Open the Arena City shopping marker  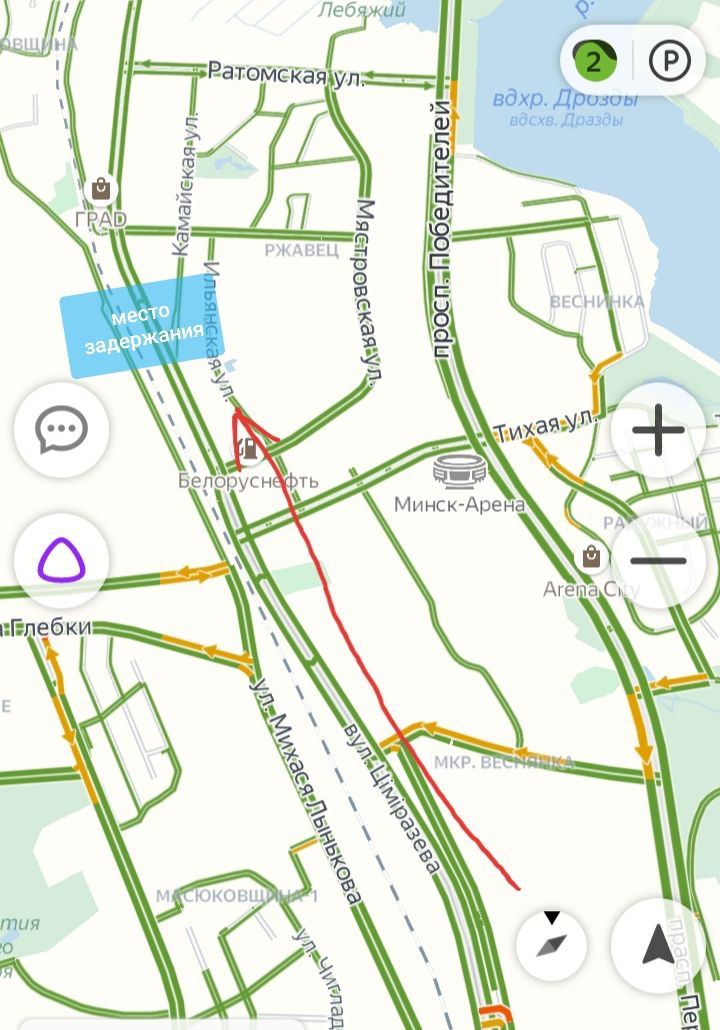[x=591, y=556]
